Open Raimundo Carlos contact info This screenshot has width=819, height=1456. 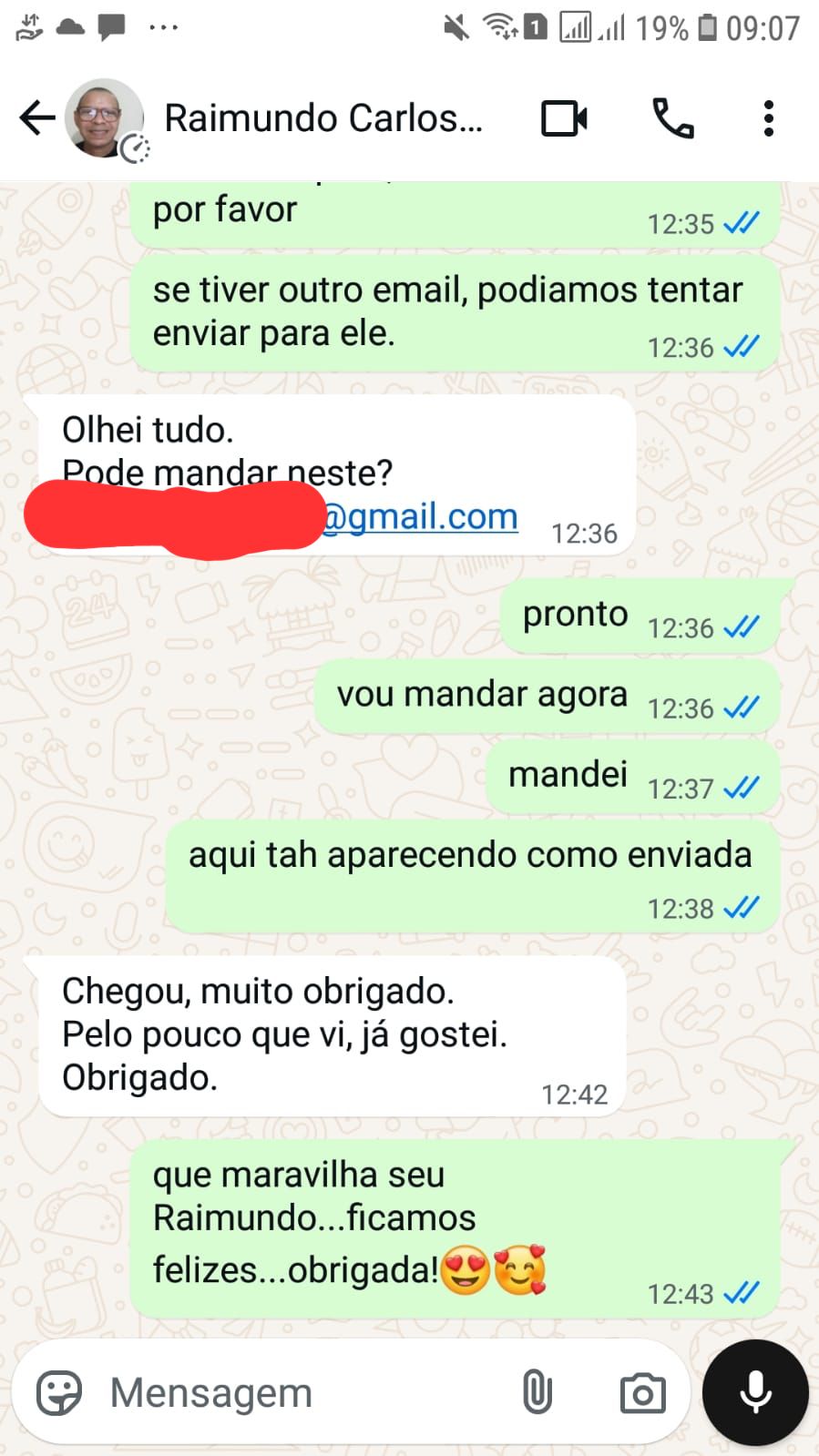click(322, 118)
